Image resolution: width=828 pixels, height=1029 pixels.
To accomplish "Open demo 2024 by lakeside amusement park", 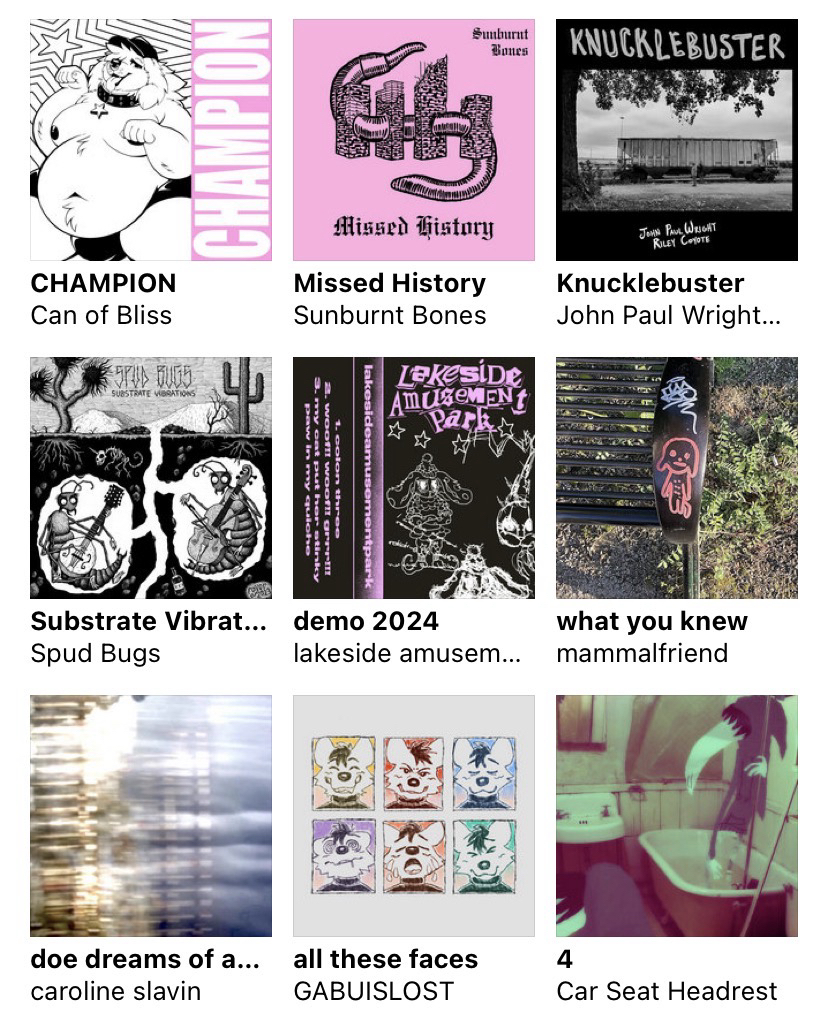I will click(x=414, y=478).
